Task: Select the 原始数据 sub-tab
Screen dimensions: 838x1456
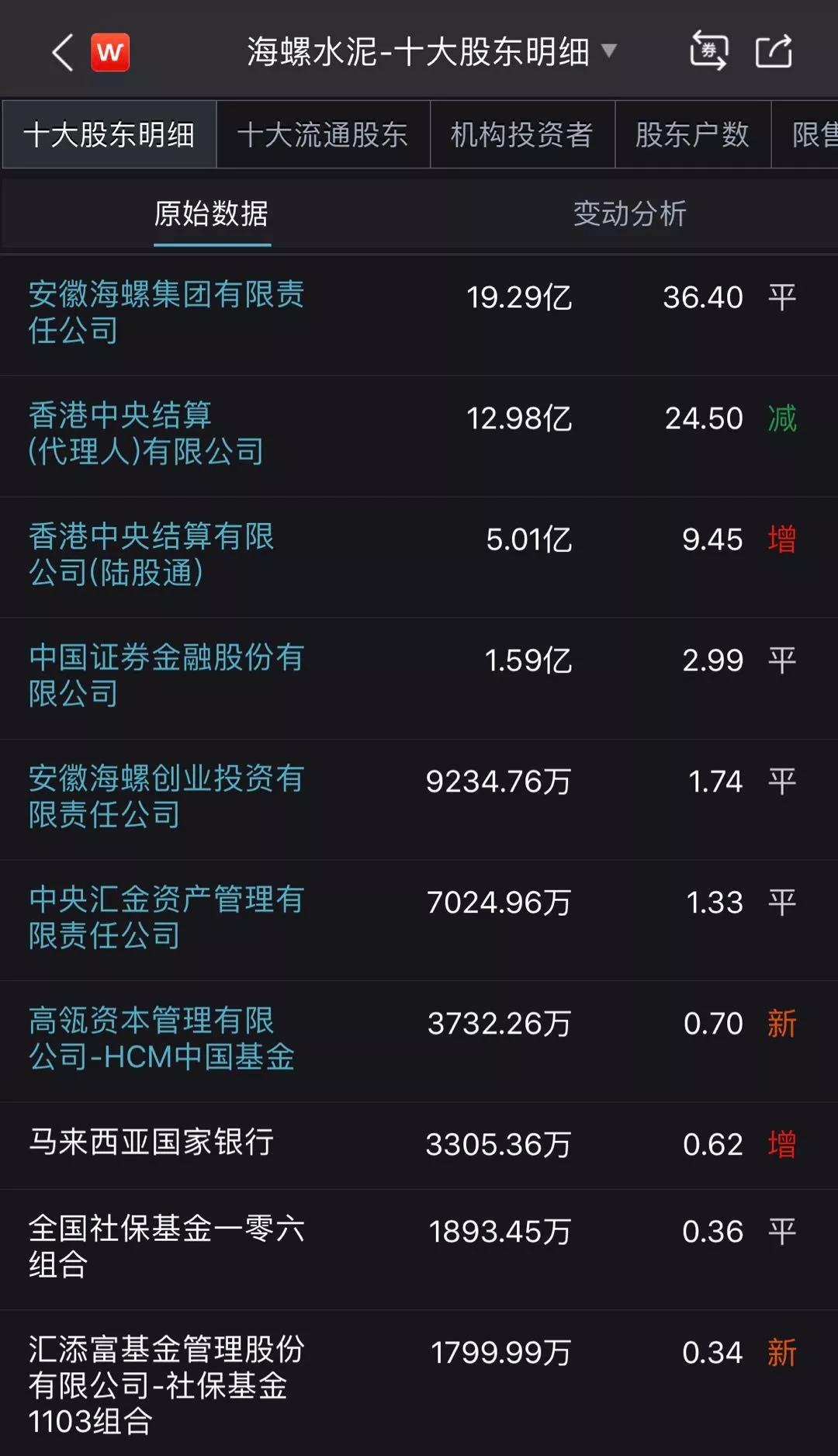Action: pyautogui.click(x=211, y=213)
